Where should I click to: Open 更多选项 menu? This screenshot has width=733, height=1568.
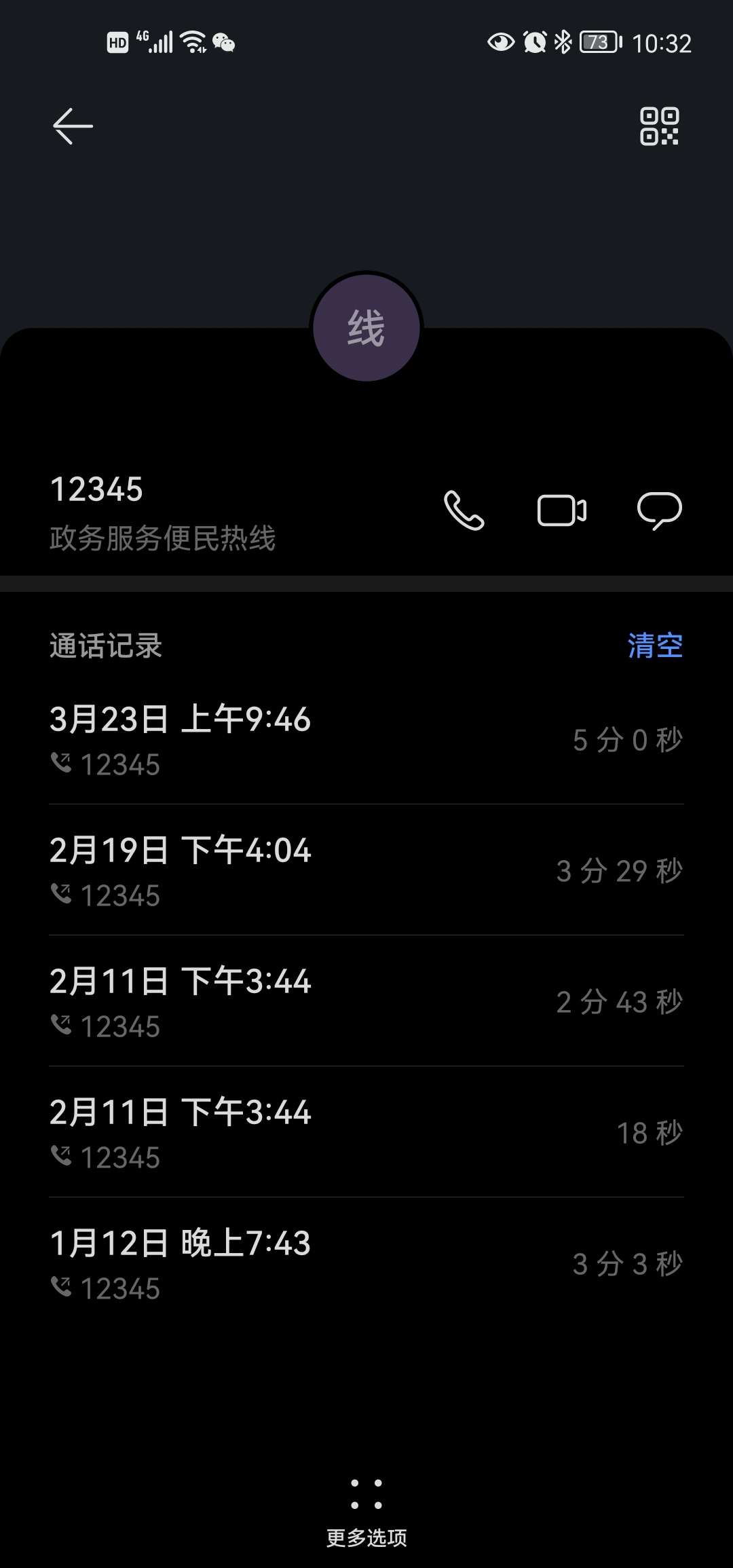point(366,1512)
